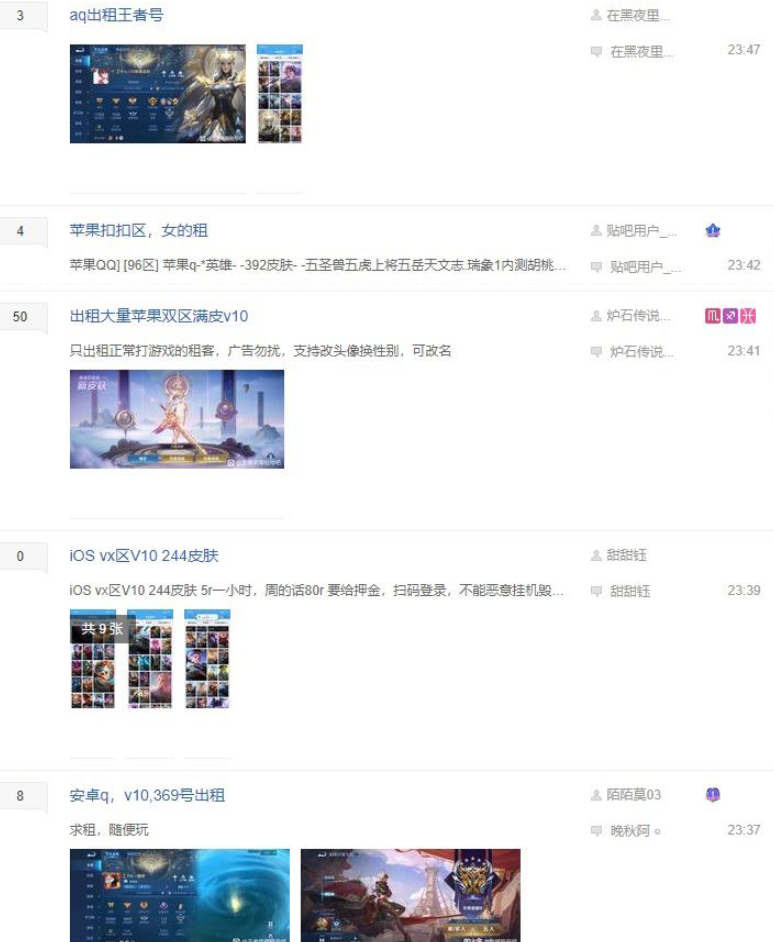Open author 在黑夜里's profile
774x942 pixels.
(x=638, y=15)
